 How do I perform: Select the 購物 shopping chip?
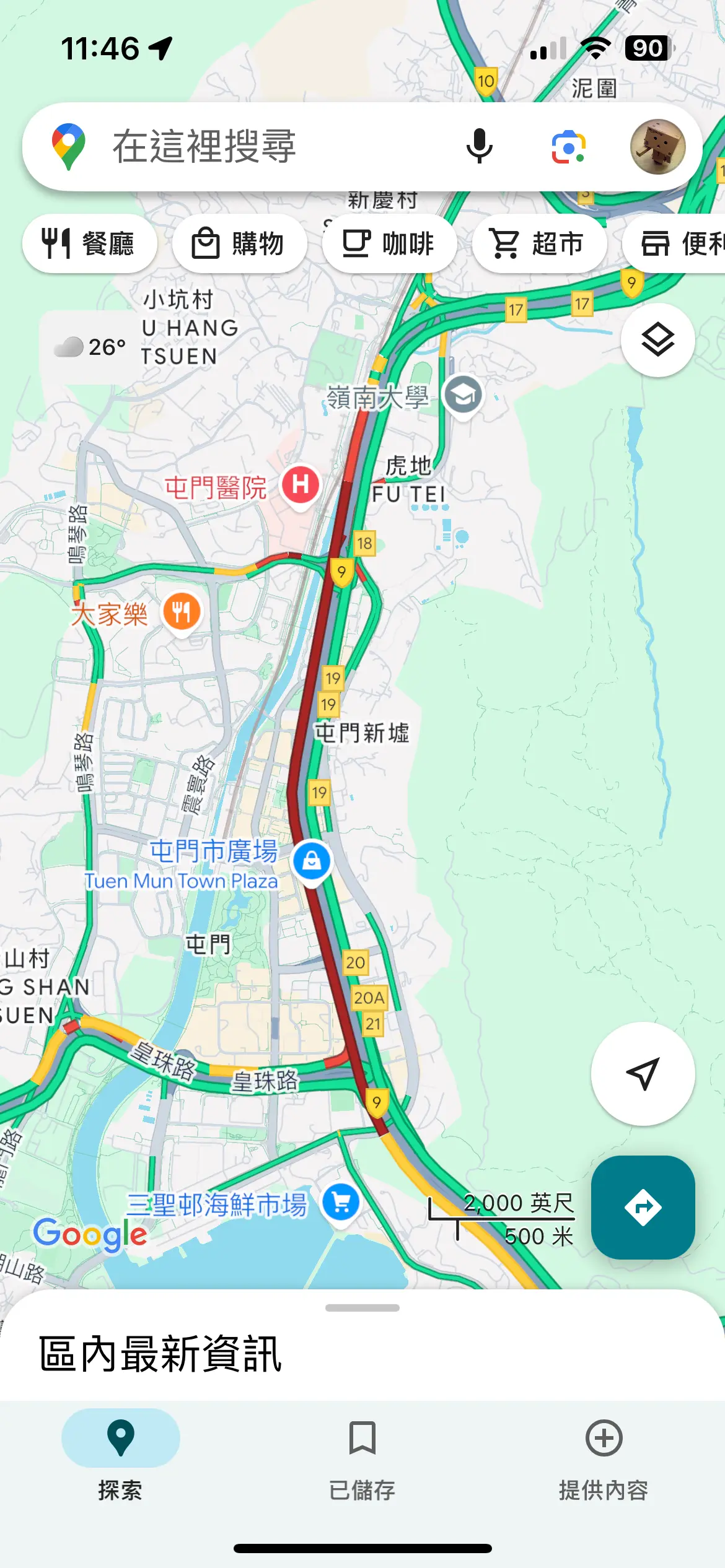(x=239, y=243)
